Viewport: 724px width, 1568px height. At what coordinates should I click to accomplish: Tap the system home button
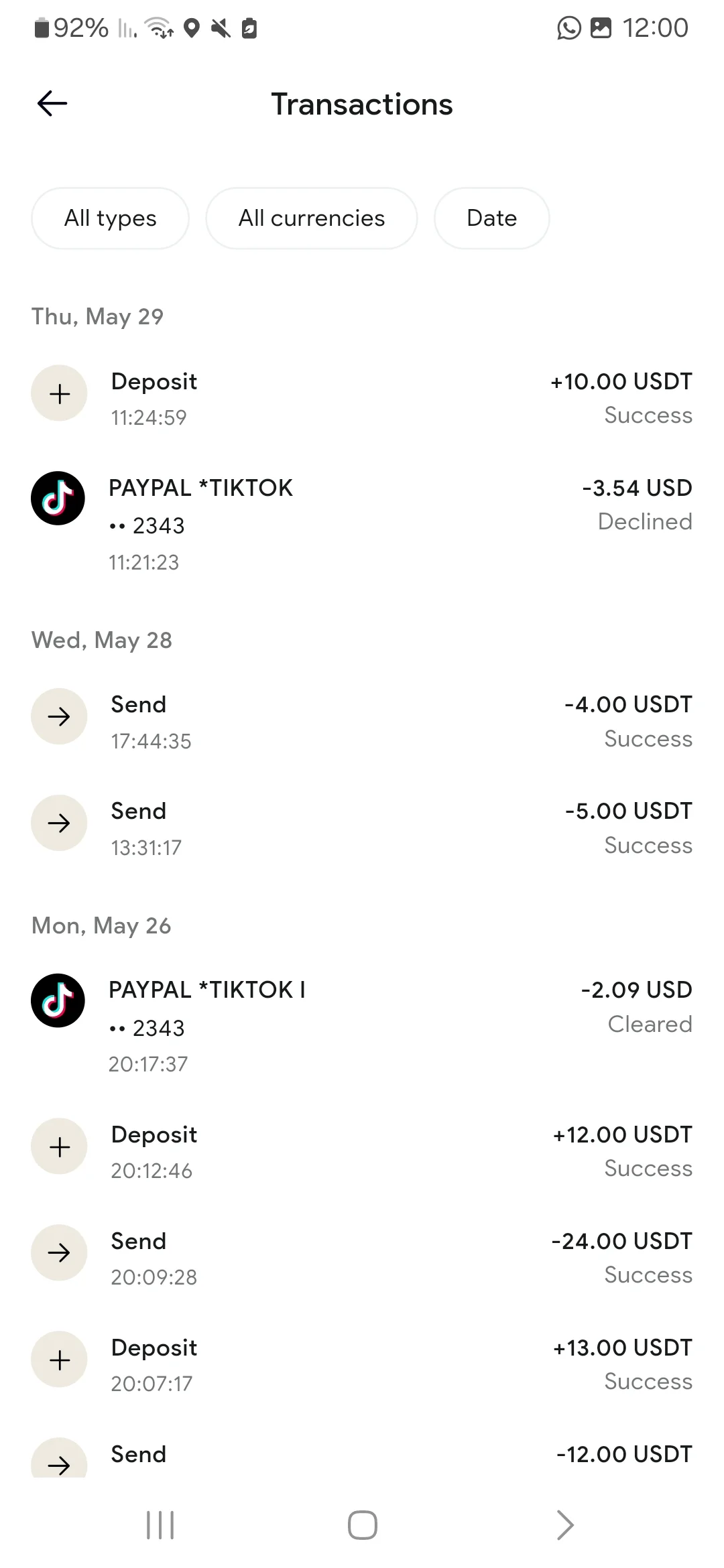[362, 1525]
